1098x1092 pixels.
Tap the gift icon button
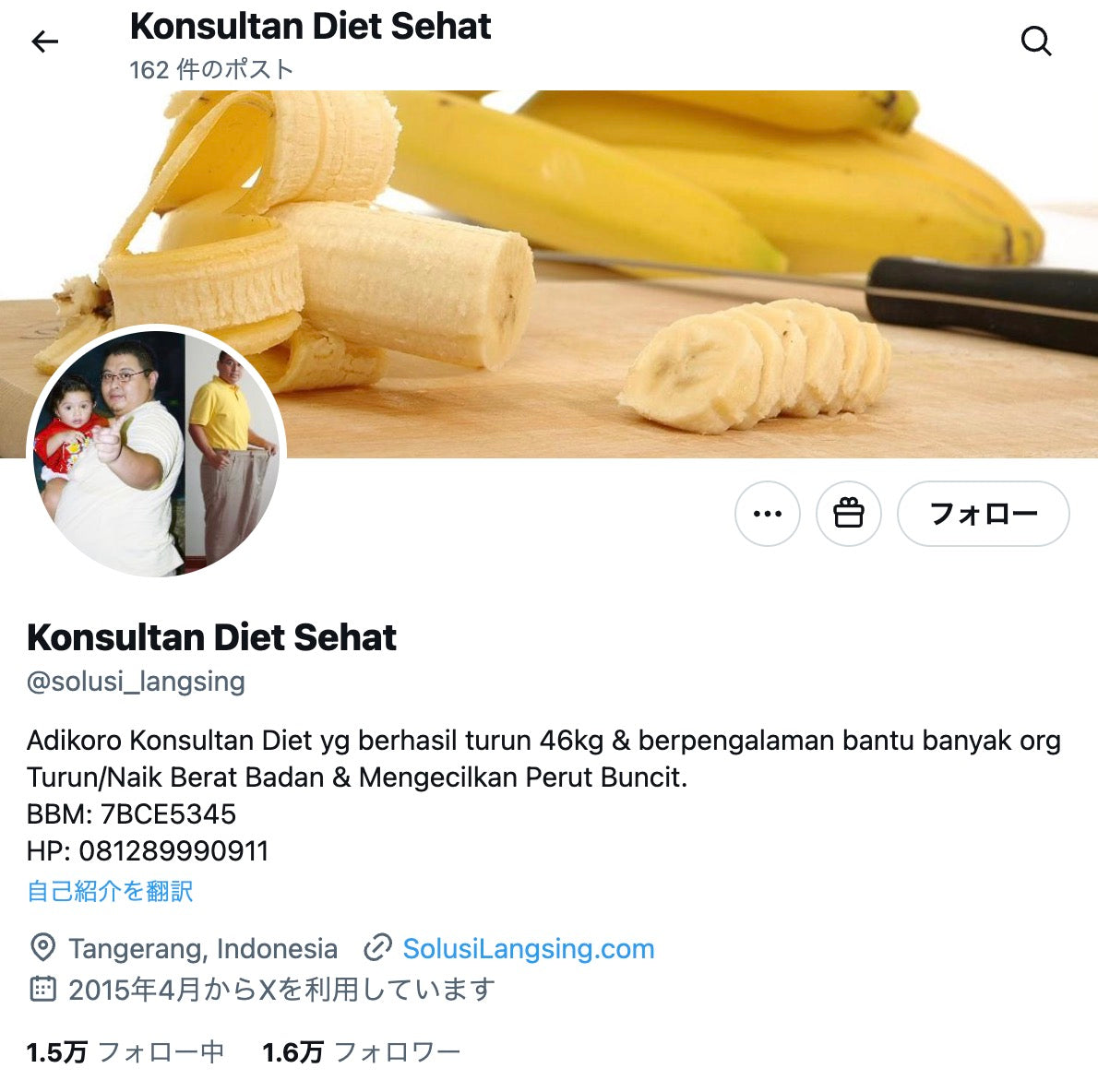coord(848,514)
